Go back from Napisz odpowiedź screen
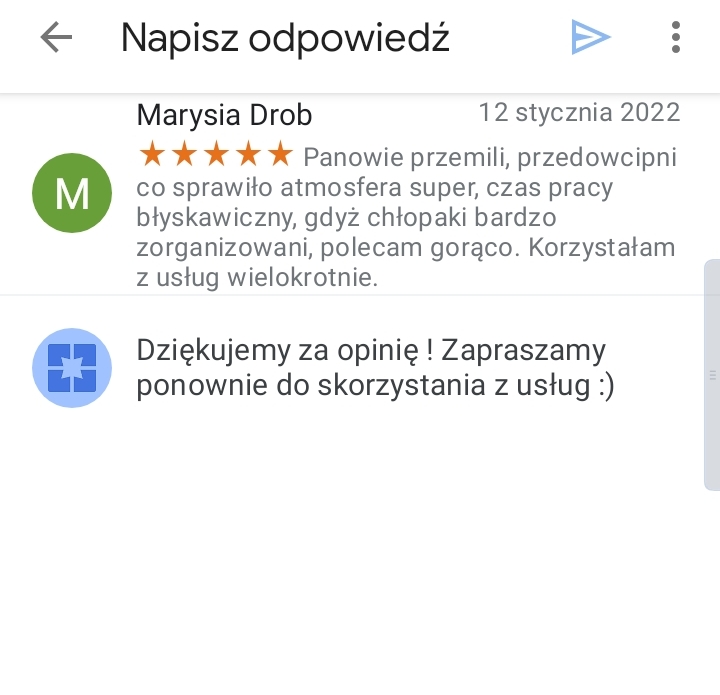The width and height of the screenshot is (720, 695). tap(56, 38)
